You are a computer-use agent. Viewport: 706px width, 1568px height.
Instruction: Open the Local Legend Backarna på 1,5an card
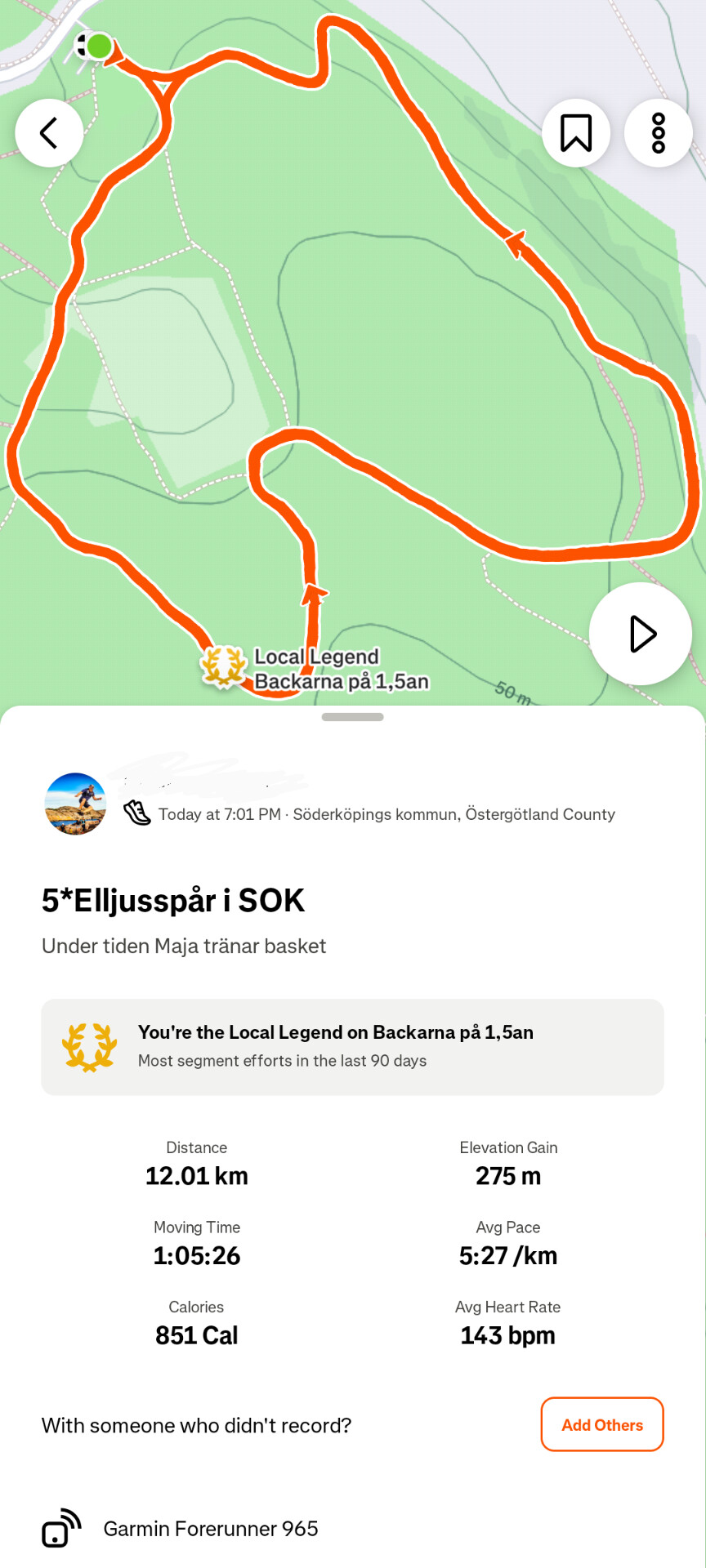[352, 1047]
